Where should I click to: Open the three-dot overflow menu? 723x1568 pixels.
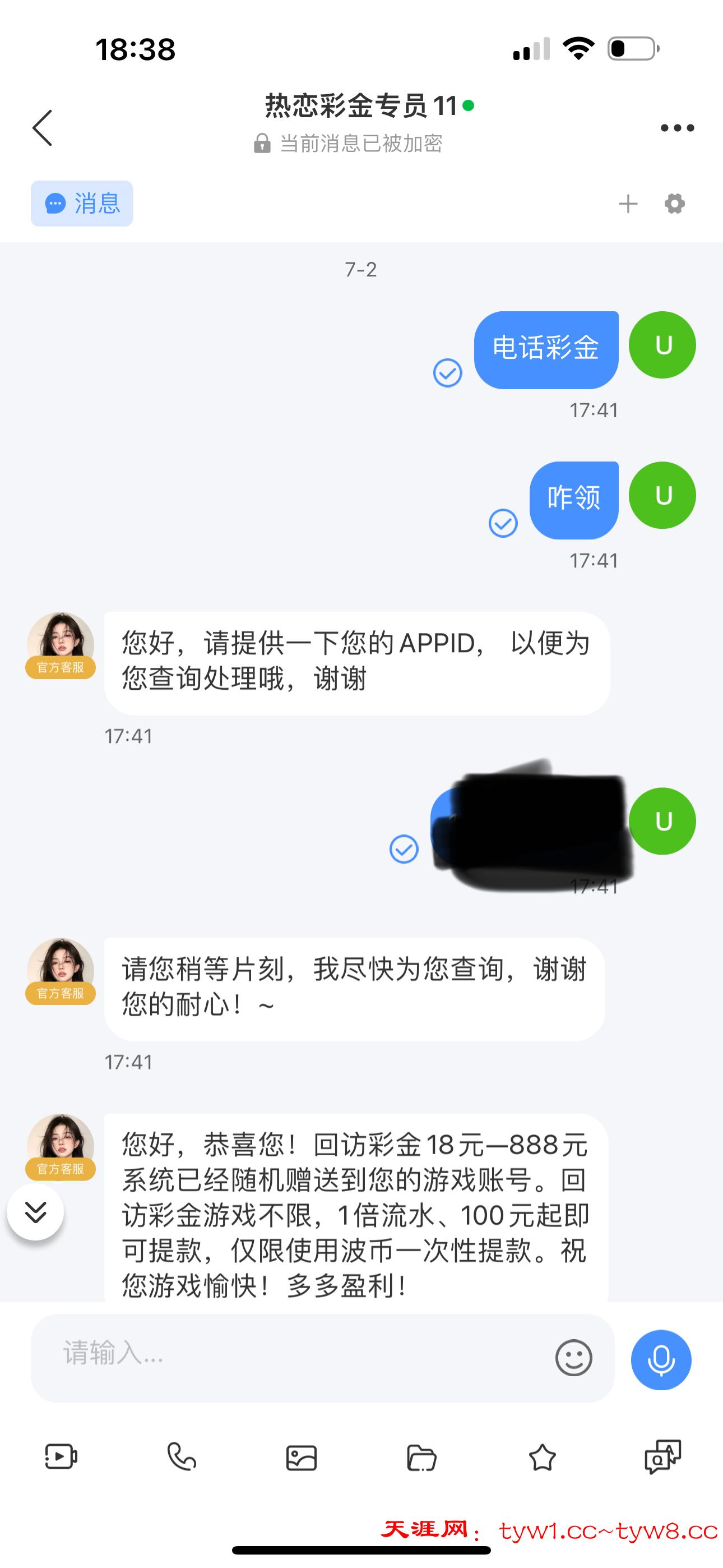click(676, 128)
